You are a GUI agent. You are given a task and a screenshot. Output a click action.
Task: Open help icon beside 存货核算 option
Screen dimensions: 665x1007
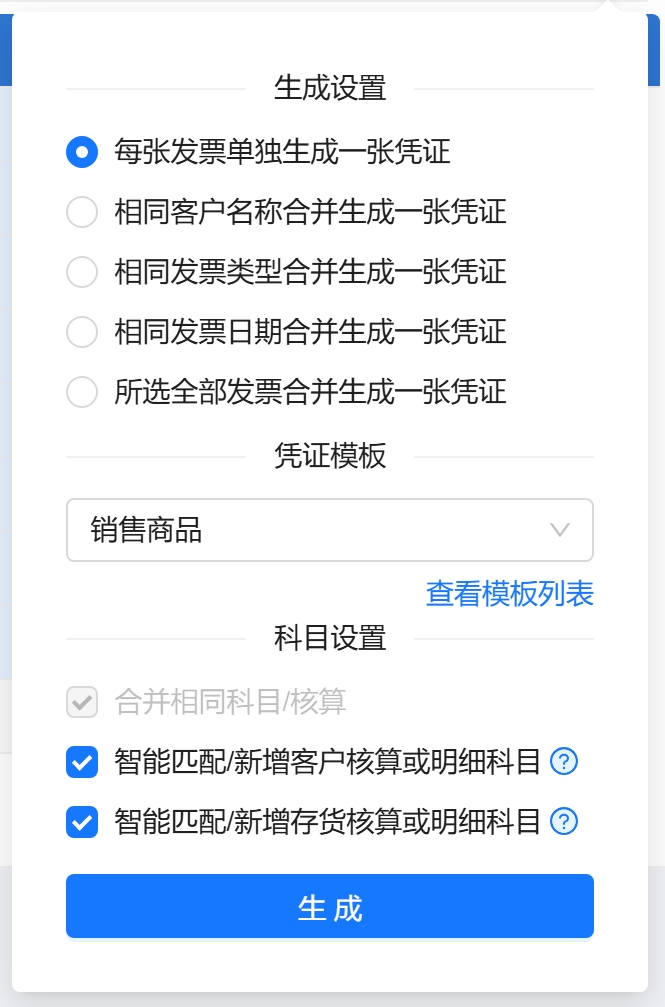point(564,822)
